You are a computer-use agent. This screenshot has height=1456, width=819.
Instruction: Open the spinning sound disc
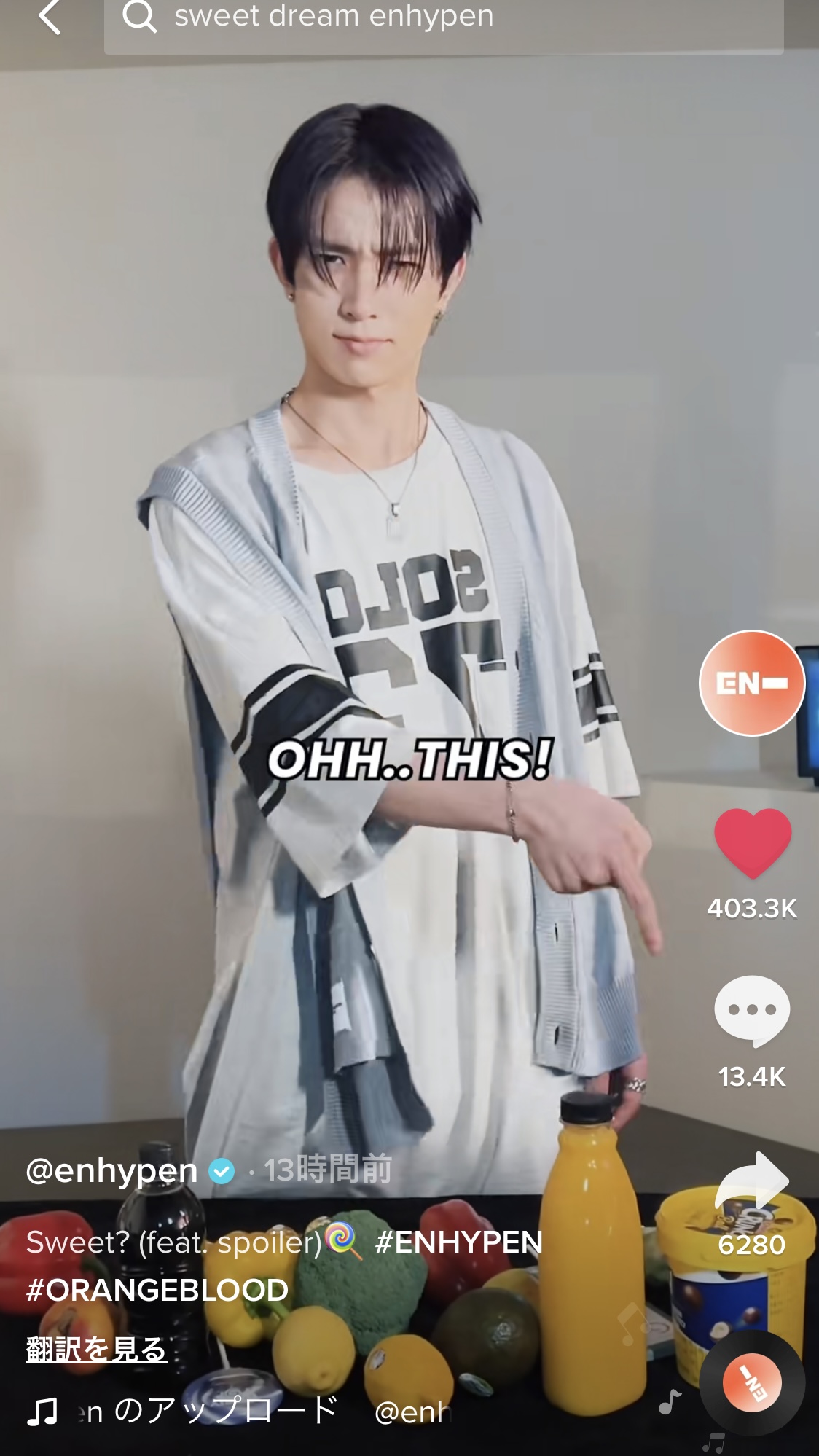tap(752, 1382)
